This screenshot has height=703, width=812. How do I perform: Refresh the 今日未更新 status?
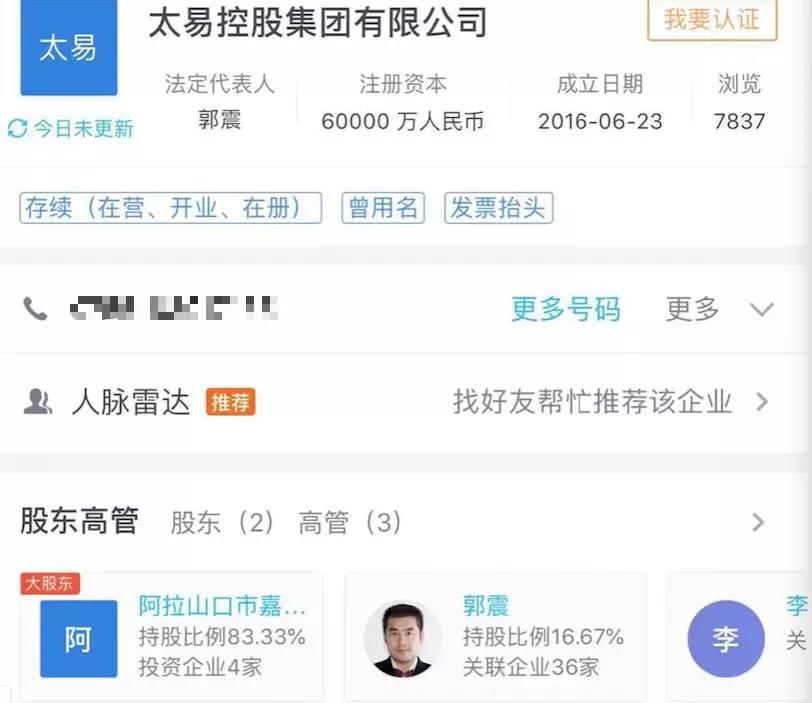(71, 128)
